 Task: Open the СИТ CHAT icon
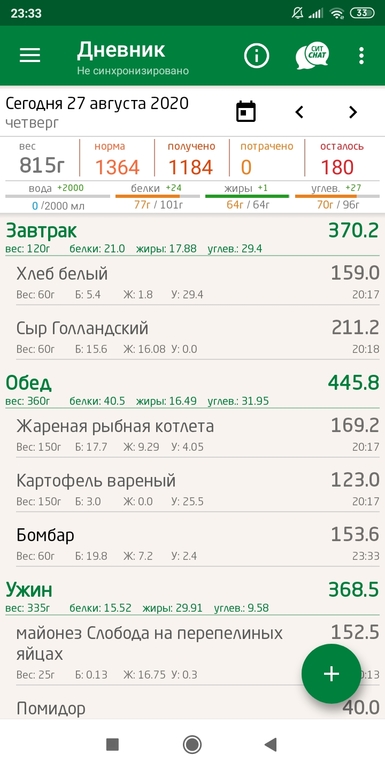[312, 55]
